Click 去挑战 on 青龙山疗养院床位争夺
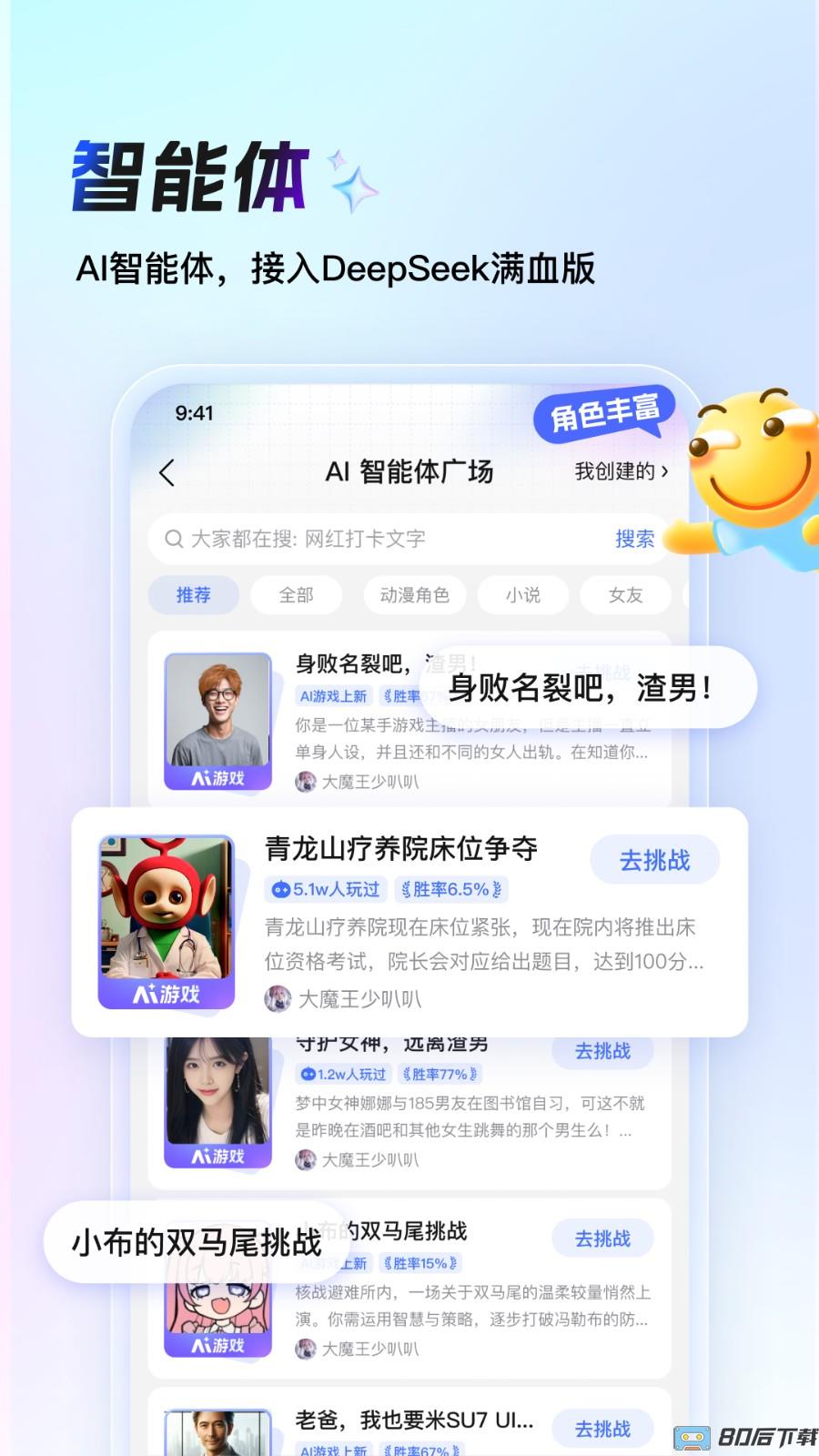Viewport: 819px width, 1456px height. [655, 859]
